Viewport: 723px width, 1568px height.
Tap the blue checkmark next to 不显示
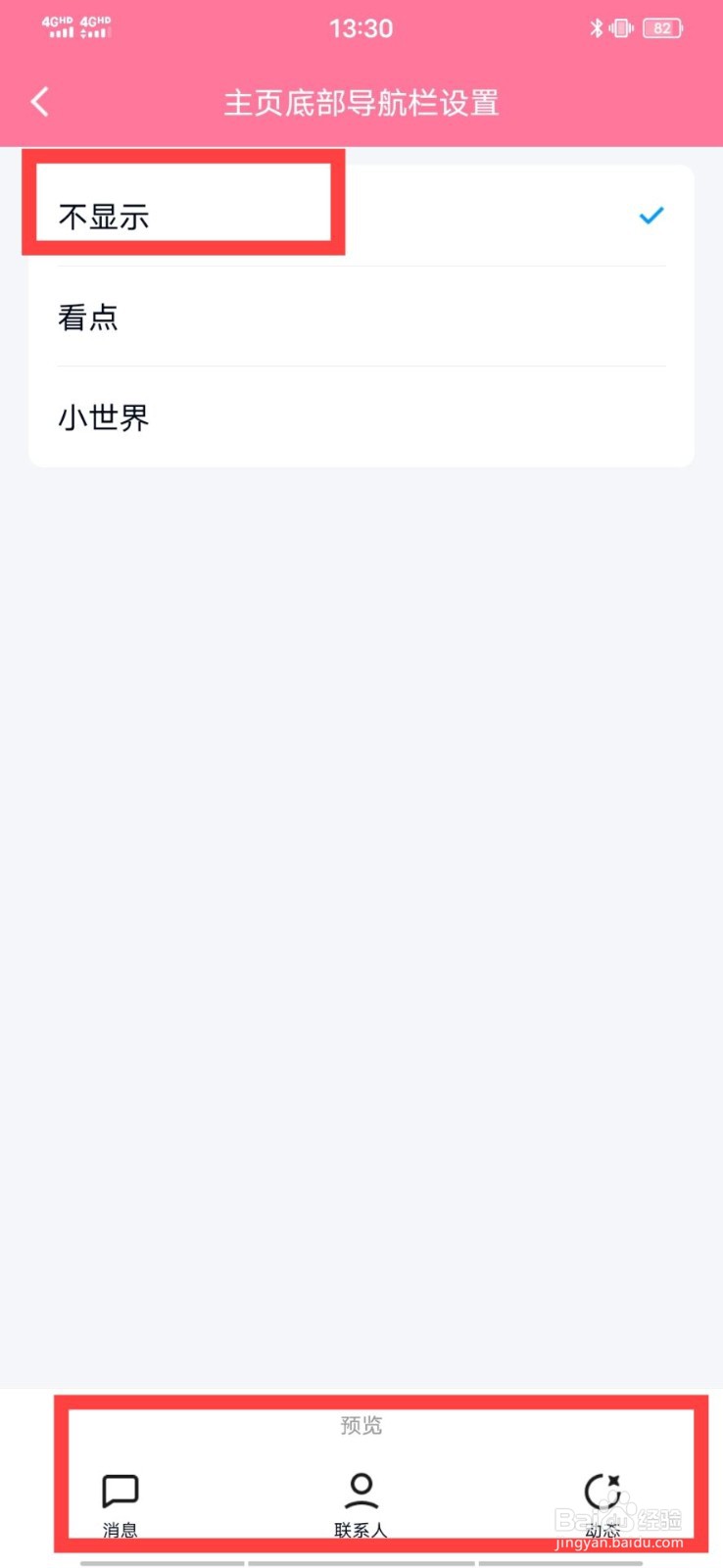coord(650,216)
